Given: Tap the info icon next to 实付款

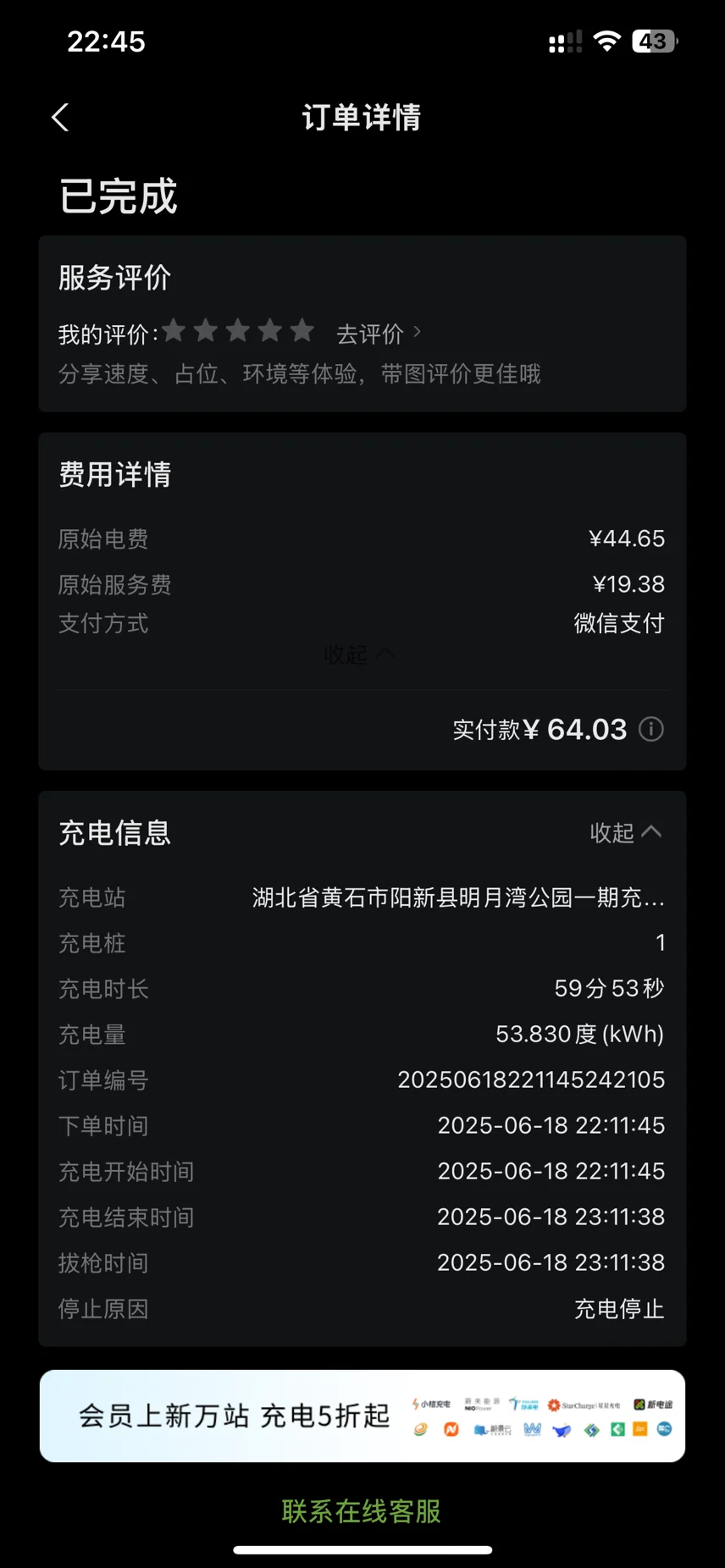Looking at the screenshot, I should (650, 729).
